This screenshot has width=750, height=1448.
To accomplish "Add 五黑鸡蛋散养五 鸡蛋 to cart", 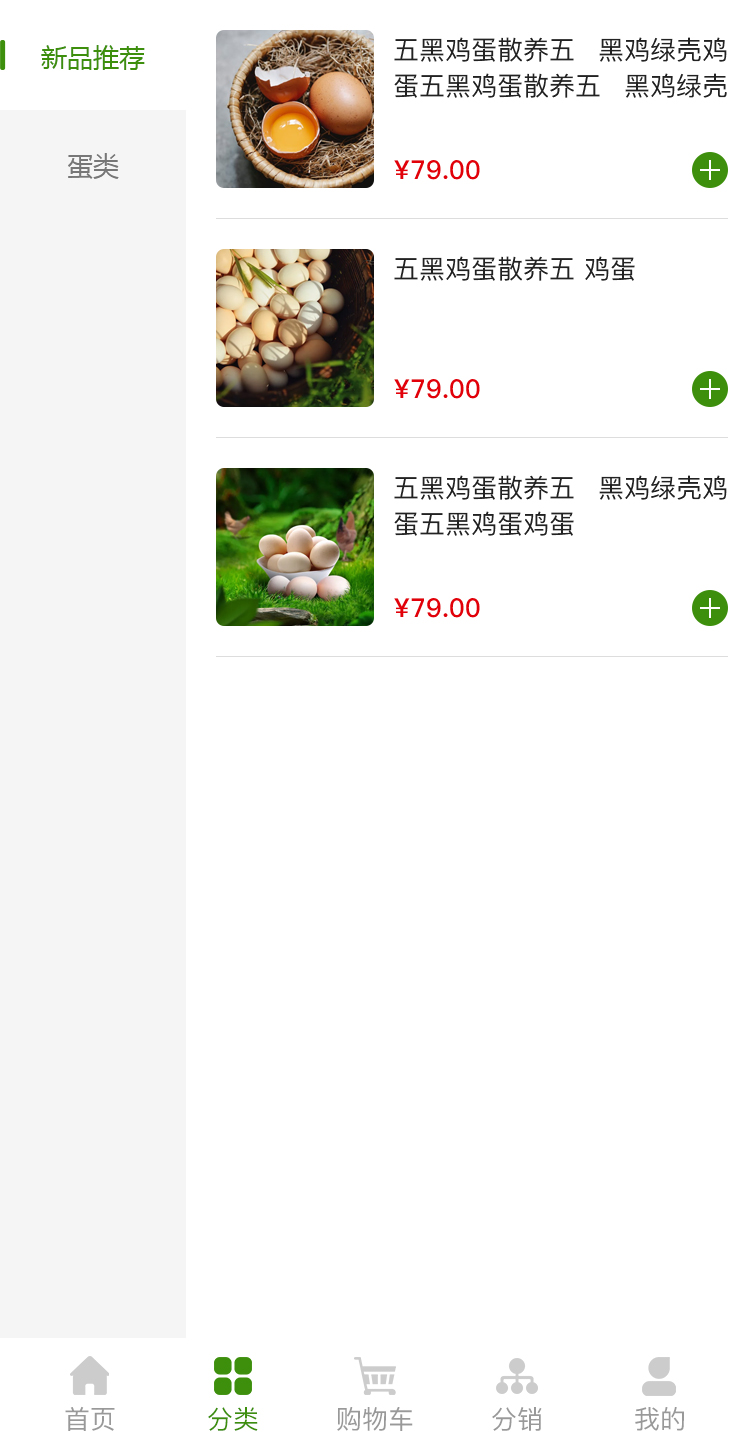I will [709, 389].
